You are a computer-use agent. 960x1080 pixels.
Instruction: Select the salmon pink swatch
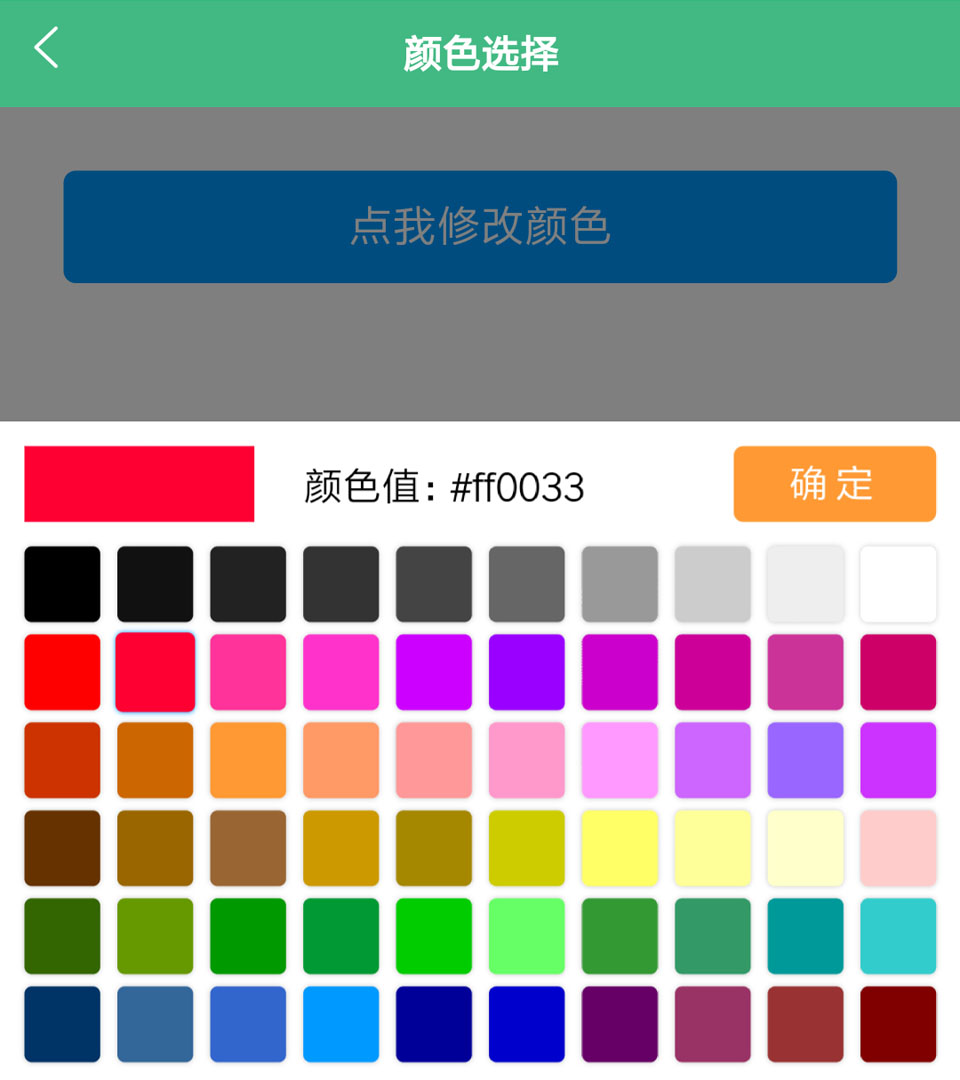(x=433, y=759)
